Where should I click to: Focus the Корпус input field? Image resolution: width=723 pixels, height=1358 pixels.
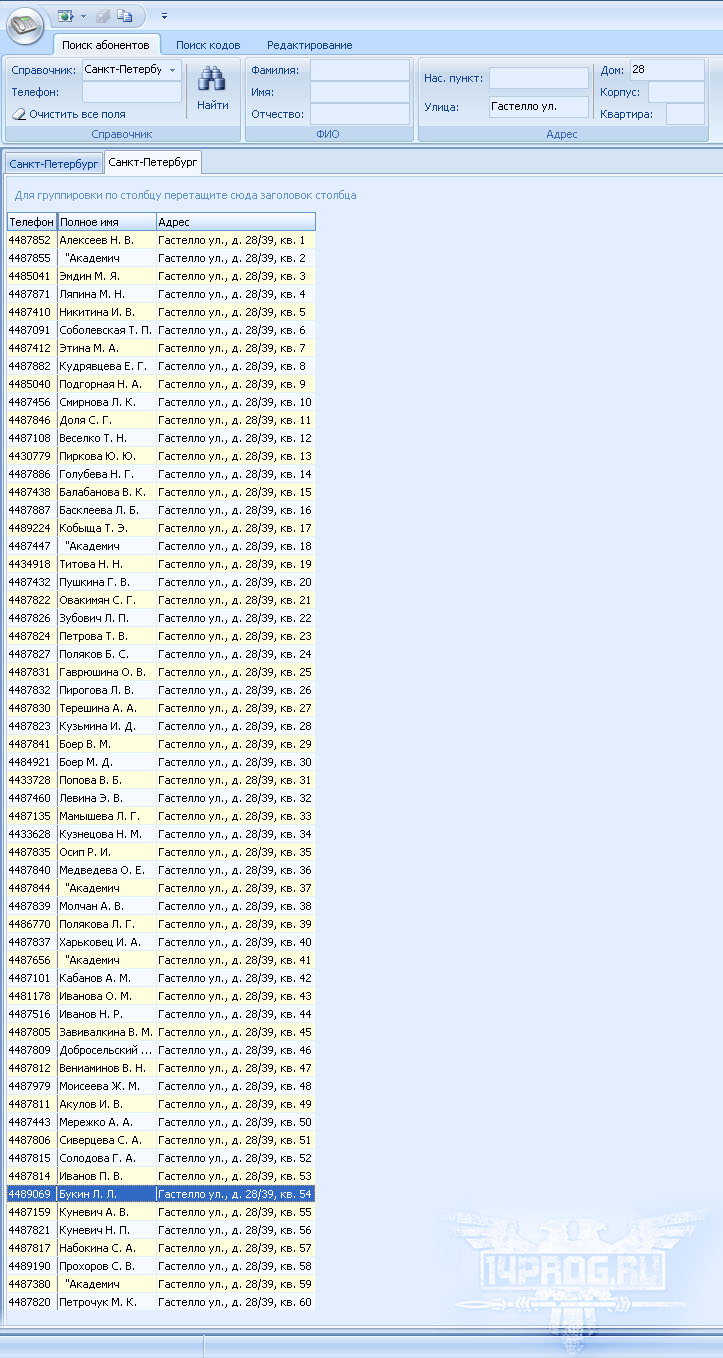[676, 92]
